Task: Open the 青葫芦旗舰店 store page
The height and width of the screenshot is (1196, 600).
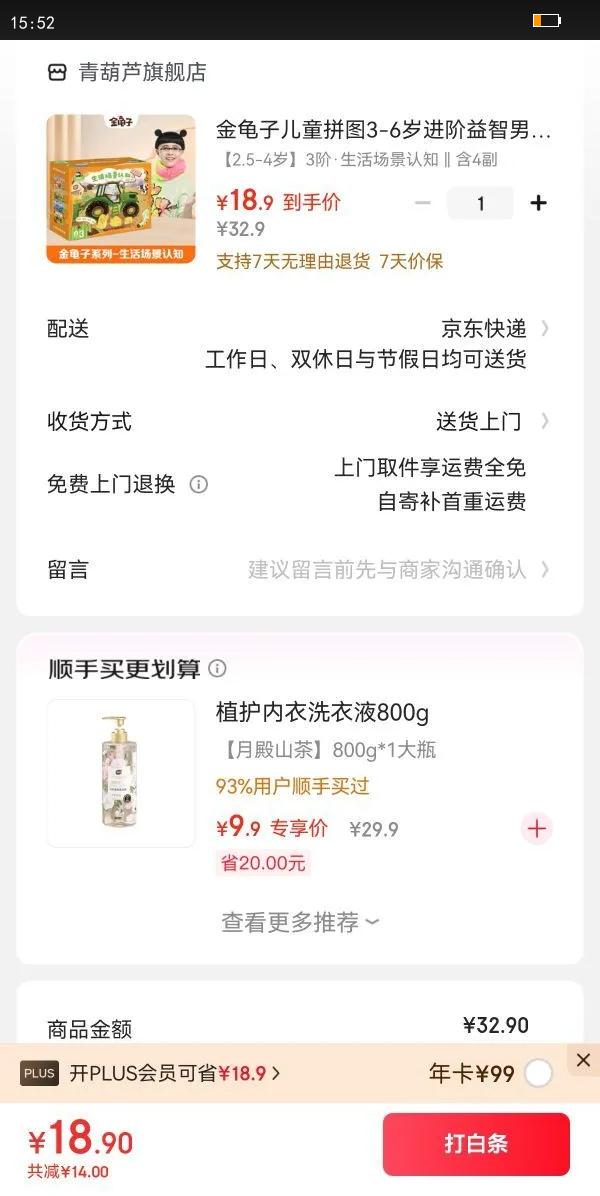Action: pos(127,72)
